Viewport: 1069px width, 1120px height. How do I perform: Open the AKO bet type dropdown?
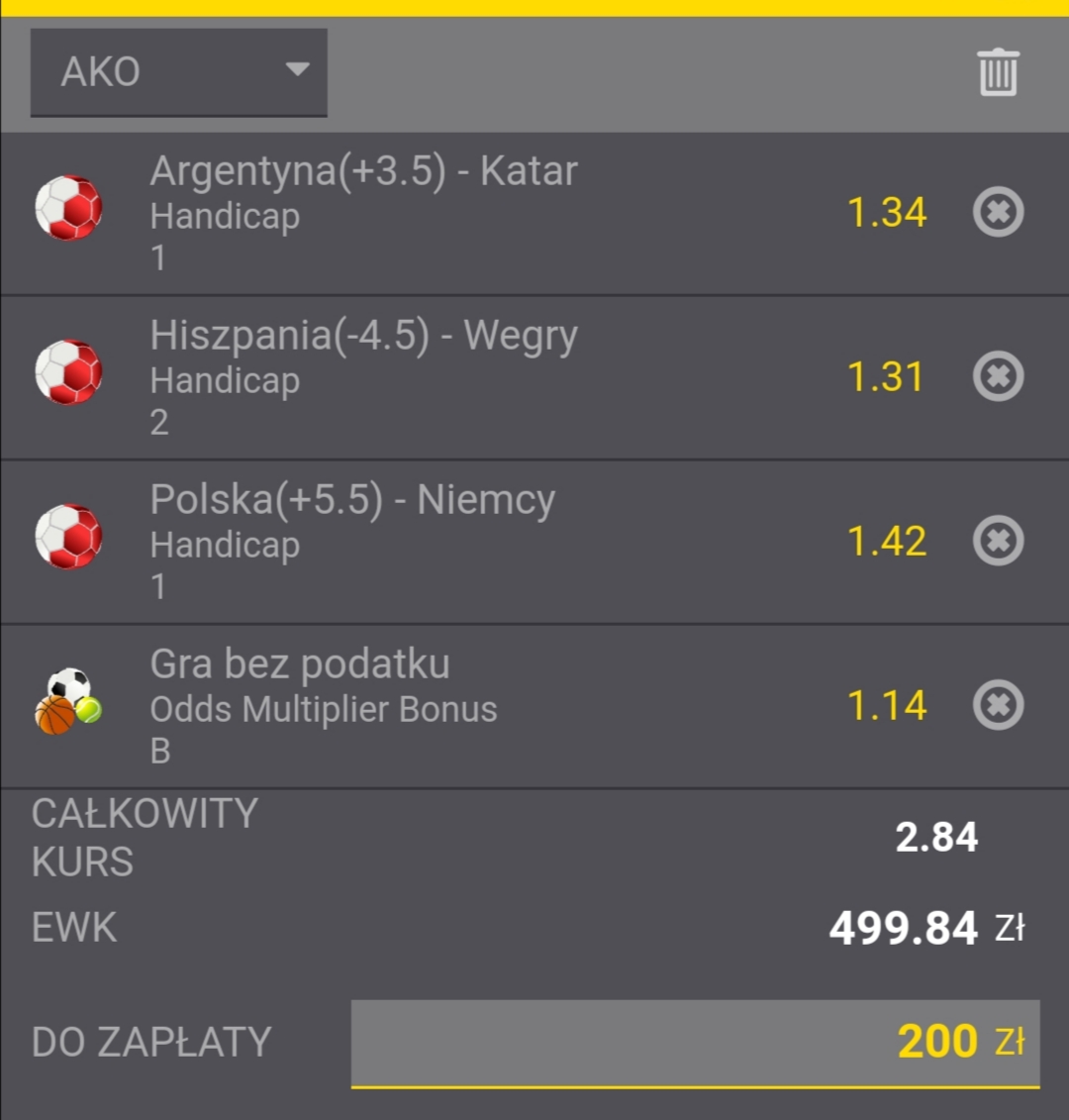179,72
